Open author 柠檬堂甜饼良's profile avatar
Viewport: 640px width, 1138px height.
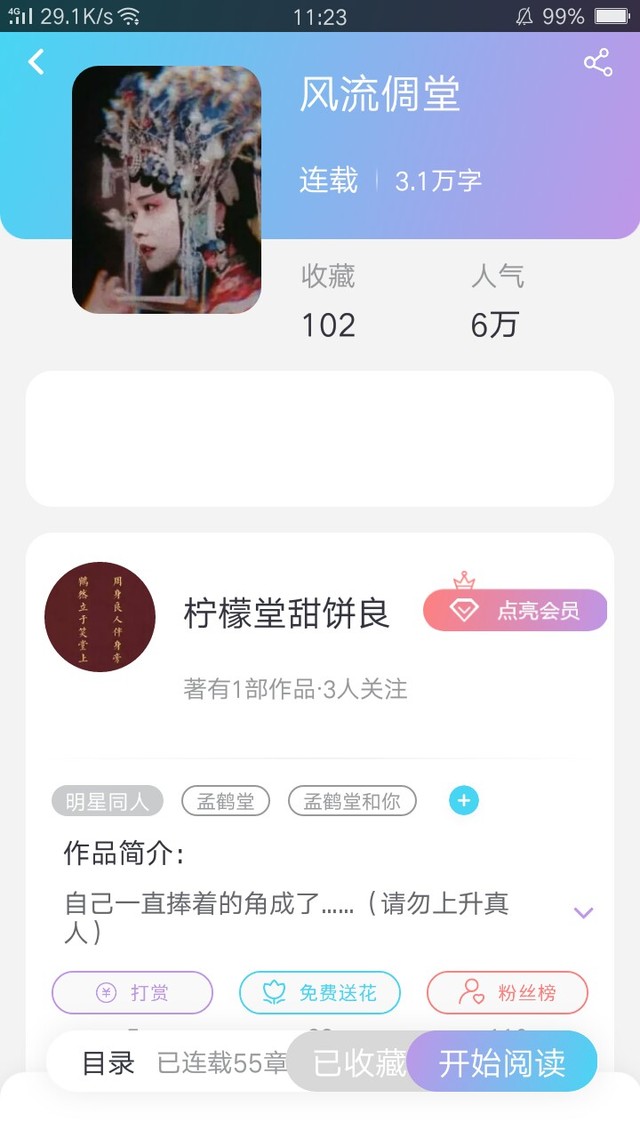tap(100, 616)
